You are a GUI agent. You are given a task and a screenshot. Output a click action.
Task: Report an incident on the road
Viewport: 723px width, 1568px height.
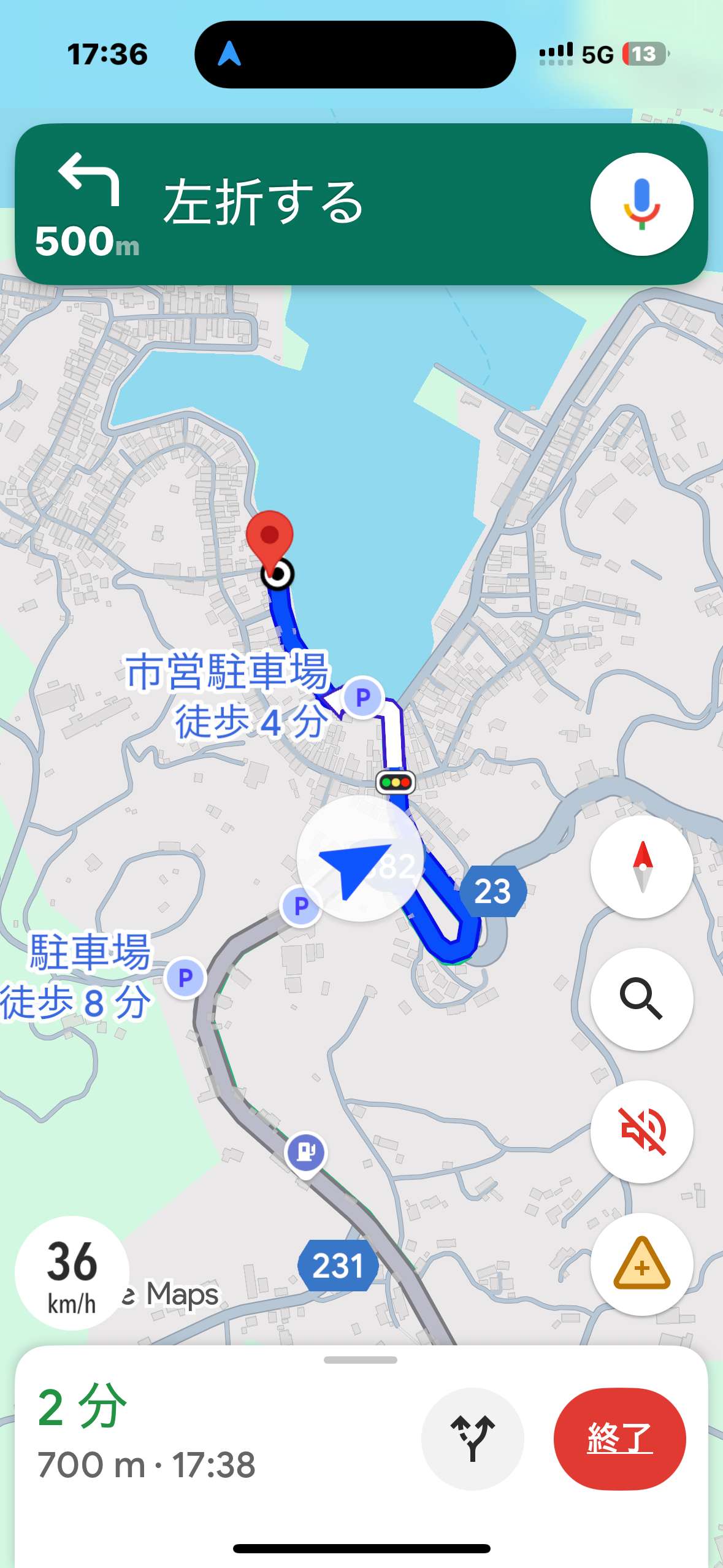pos(641,1264)
